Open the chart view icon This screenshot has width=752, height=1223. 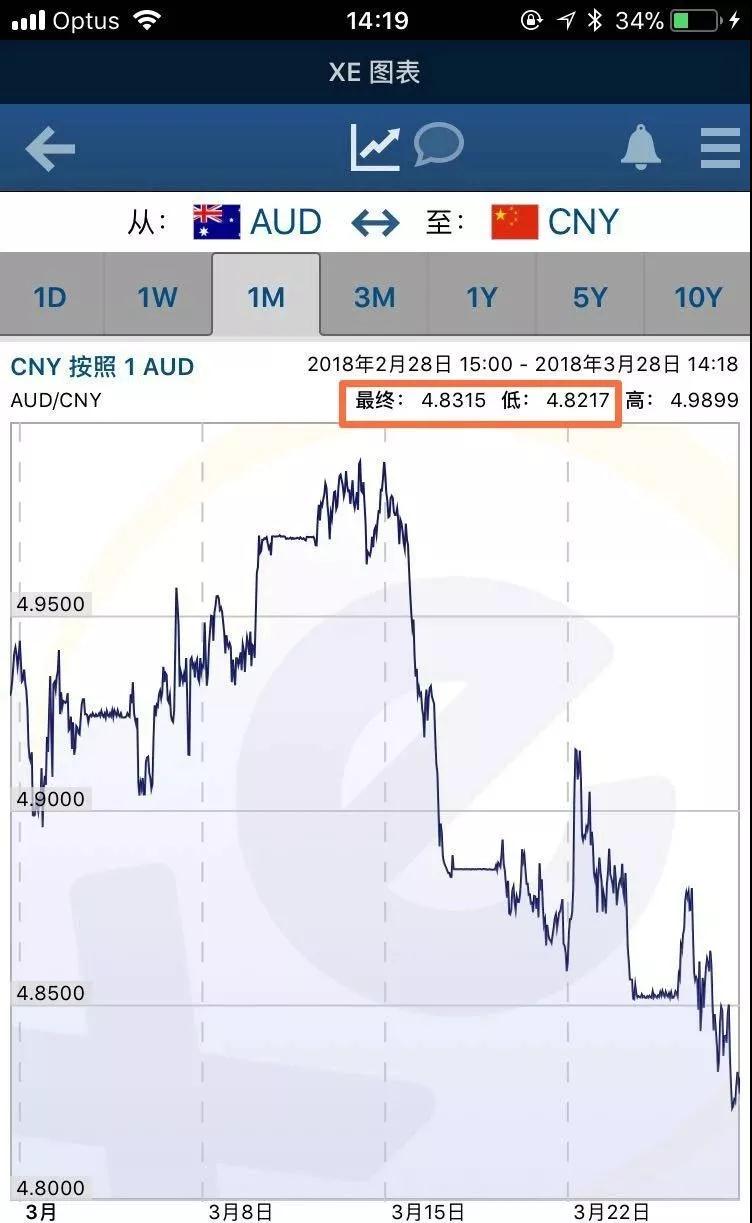click(x=375, y=148)
